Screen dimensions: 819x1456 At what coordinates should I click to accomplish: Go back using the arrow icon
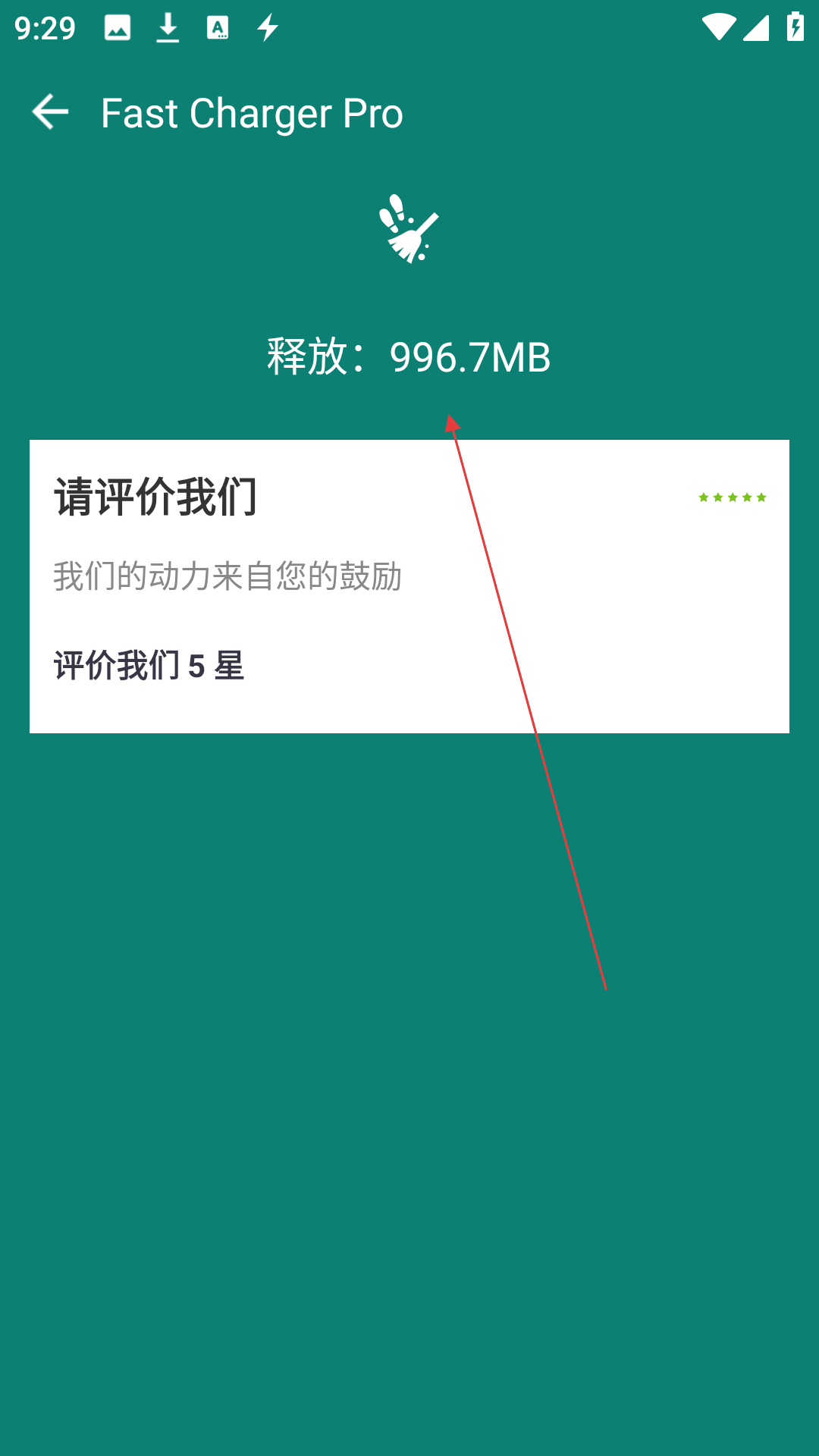[50, 112]
